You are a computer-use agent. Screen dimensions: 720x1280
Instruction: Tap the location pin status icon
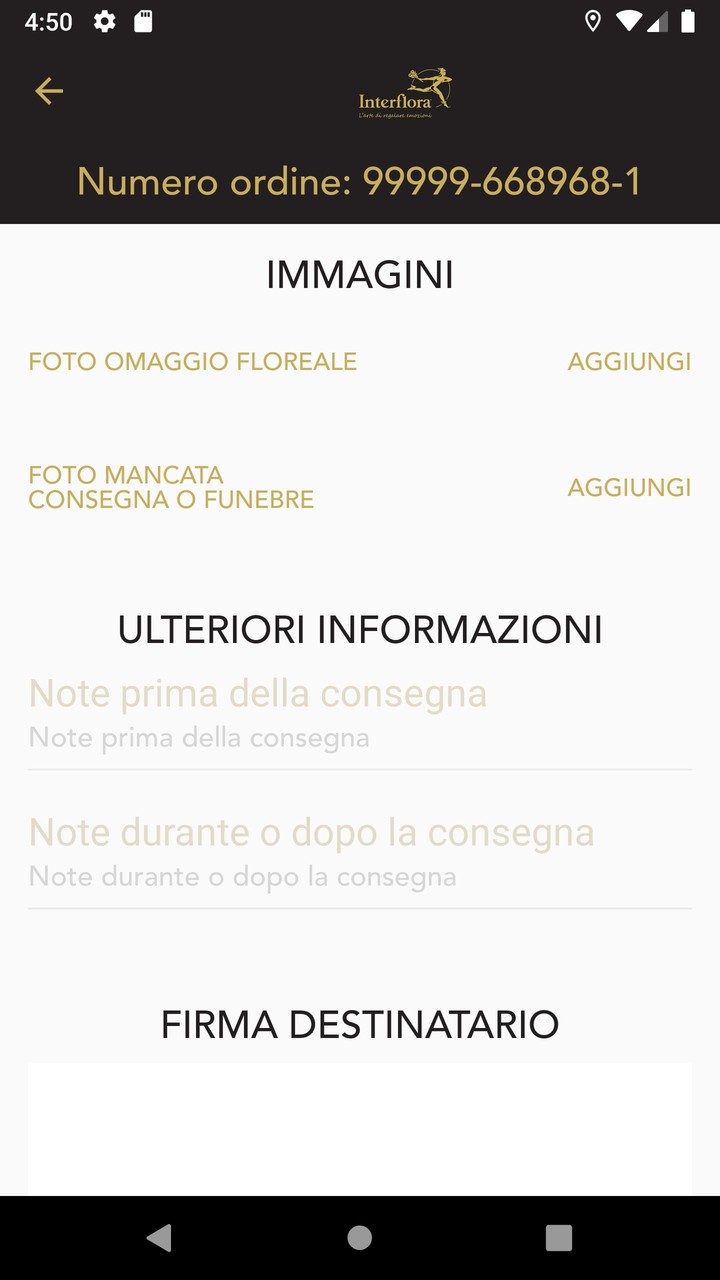pyautogui.click(x=593, y=21)
